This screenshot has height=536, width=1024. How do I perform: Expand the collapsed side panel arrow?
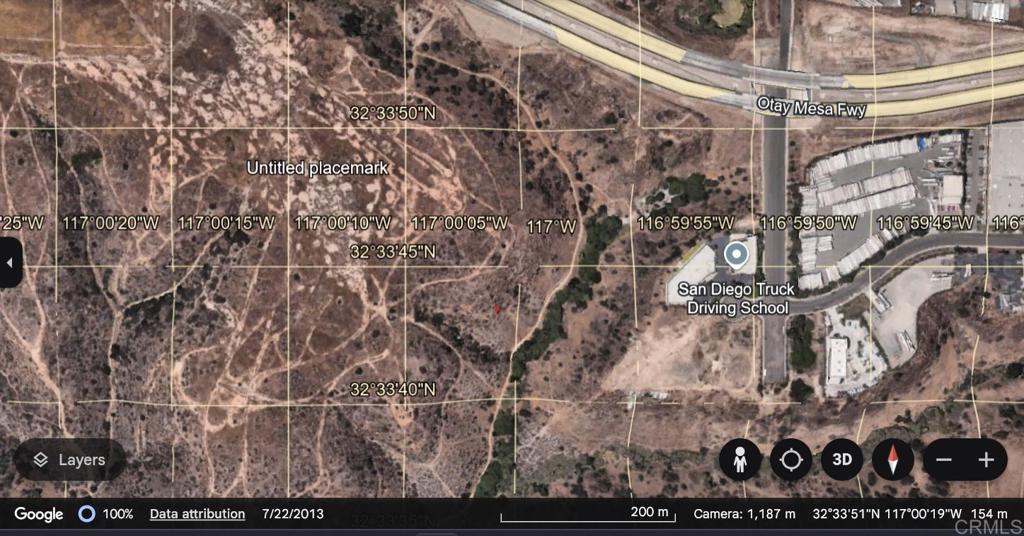point(10,263)
